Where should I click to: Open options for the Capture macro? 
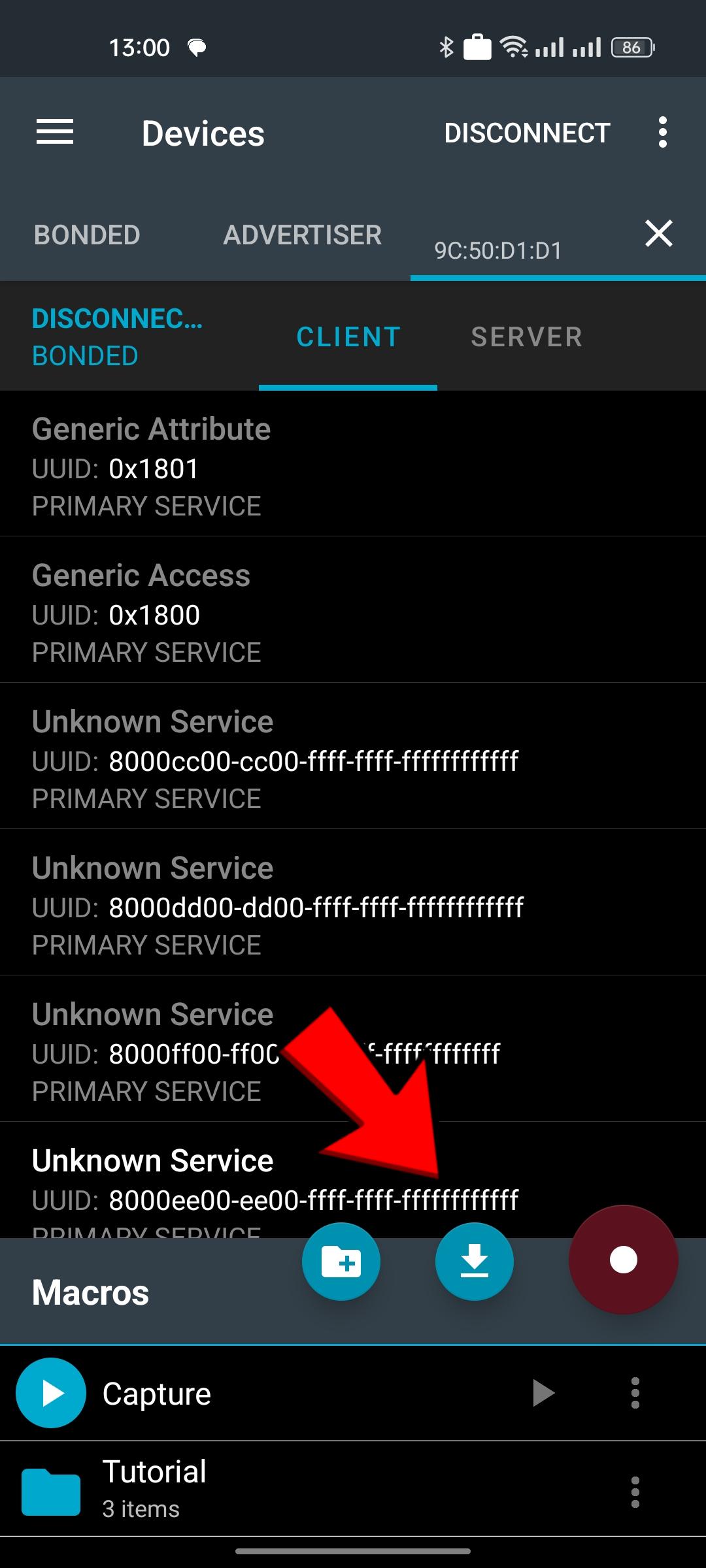point(635,1392)
